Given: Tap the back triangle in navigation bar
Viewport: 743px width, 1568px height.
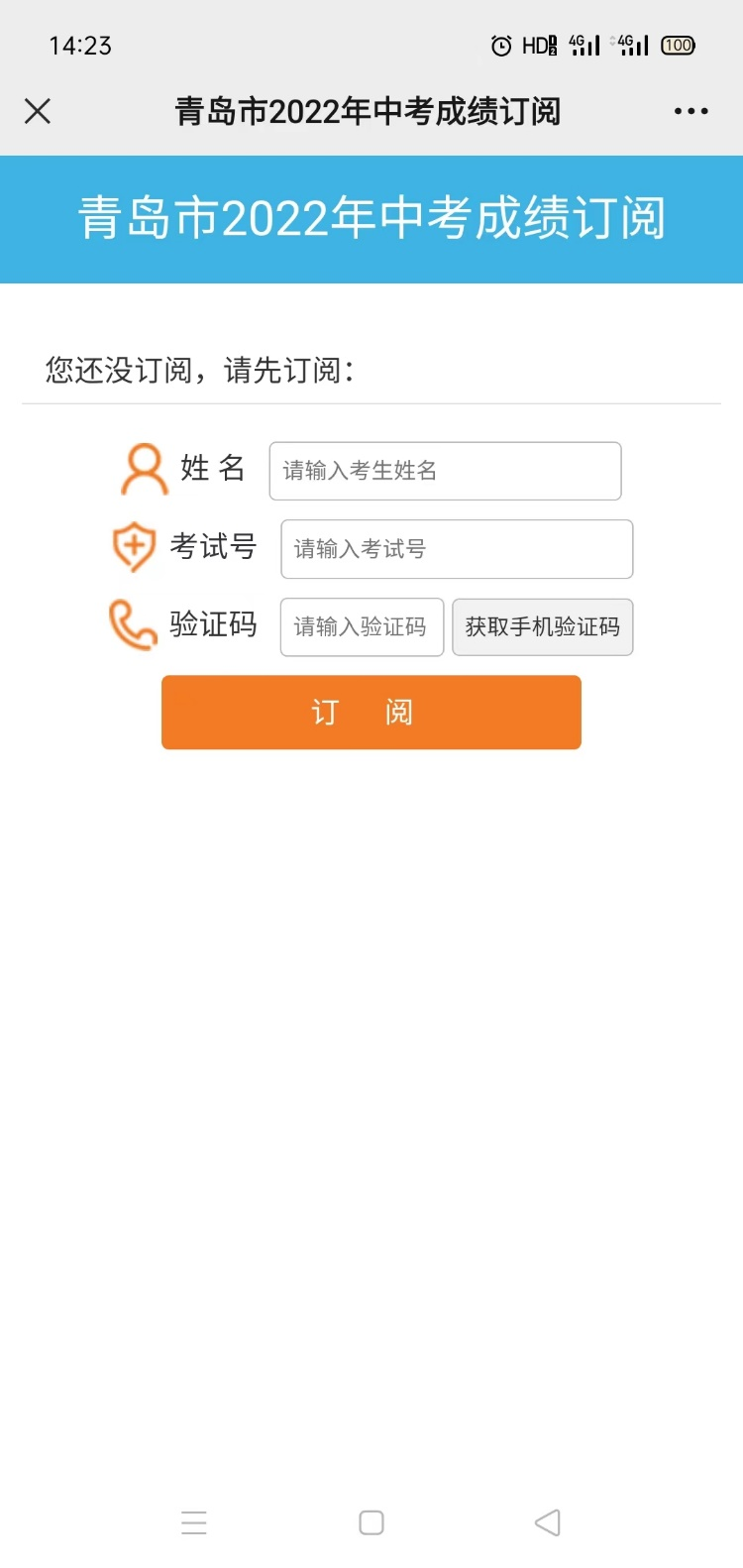Looking at the screenshot, I should coord(548,1522).
